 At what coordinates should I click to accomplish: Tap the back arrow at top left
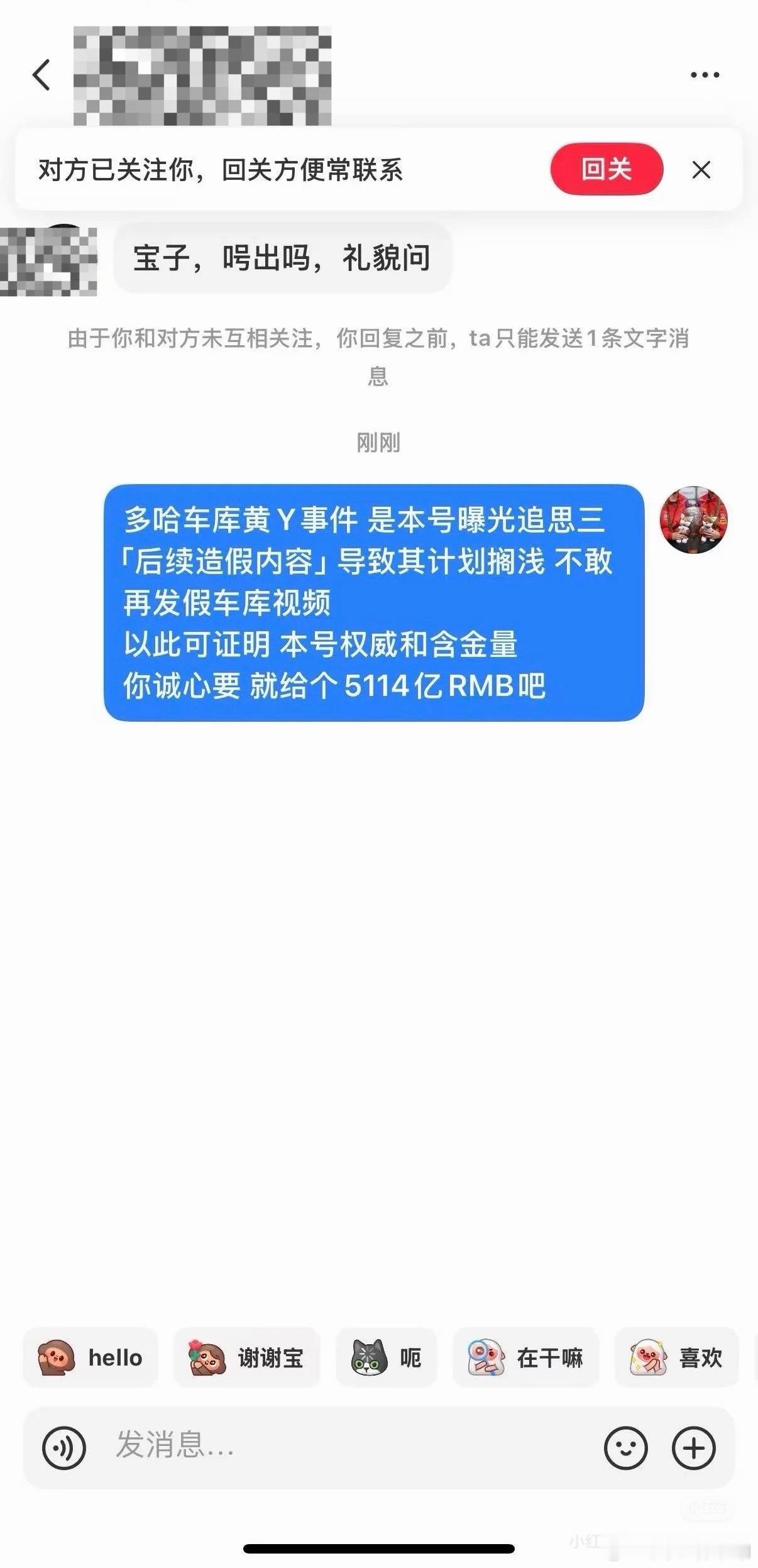41,74
